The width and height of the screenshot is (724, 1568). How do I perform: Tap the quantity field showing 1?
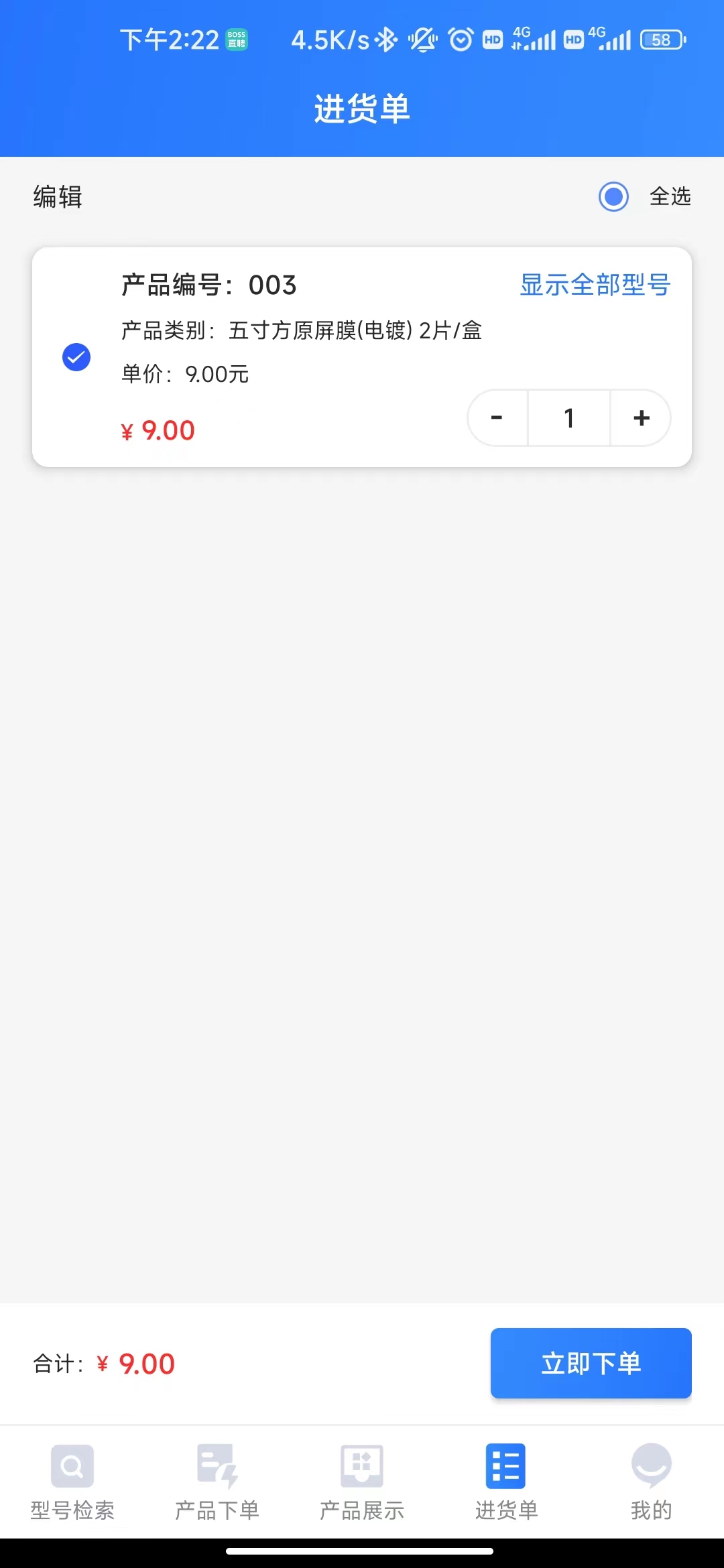(x=569, y=418)
